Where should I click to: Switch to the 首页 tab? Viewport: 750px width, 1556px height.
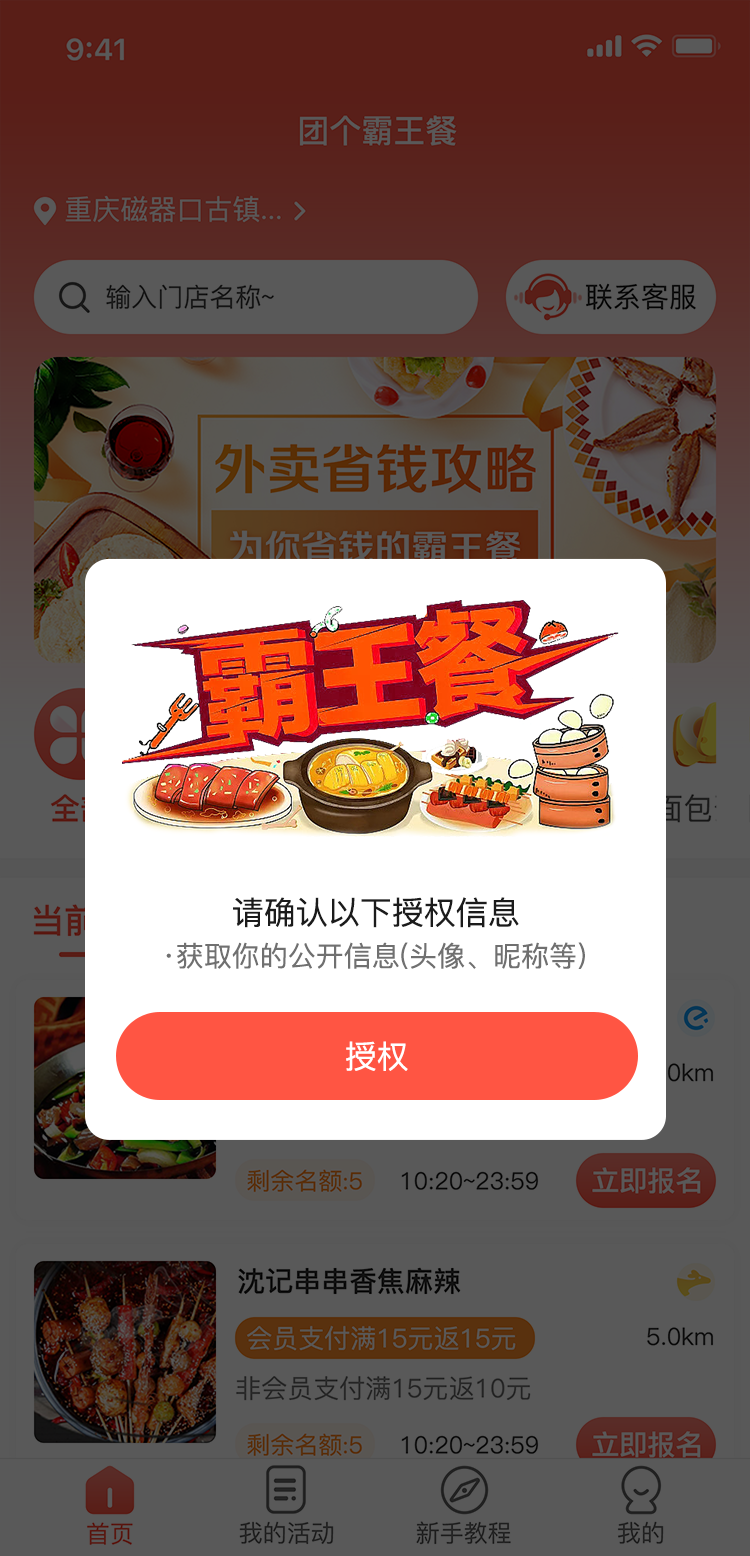click(x=109, y=1506)
